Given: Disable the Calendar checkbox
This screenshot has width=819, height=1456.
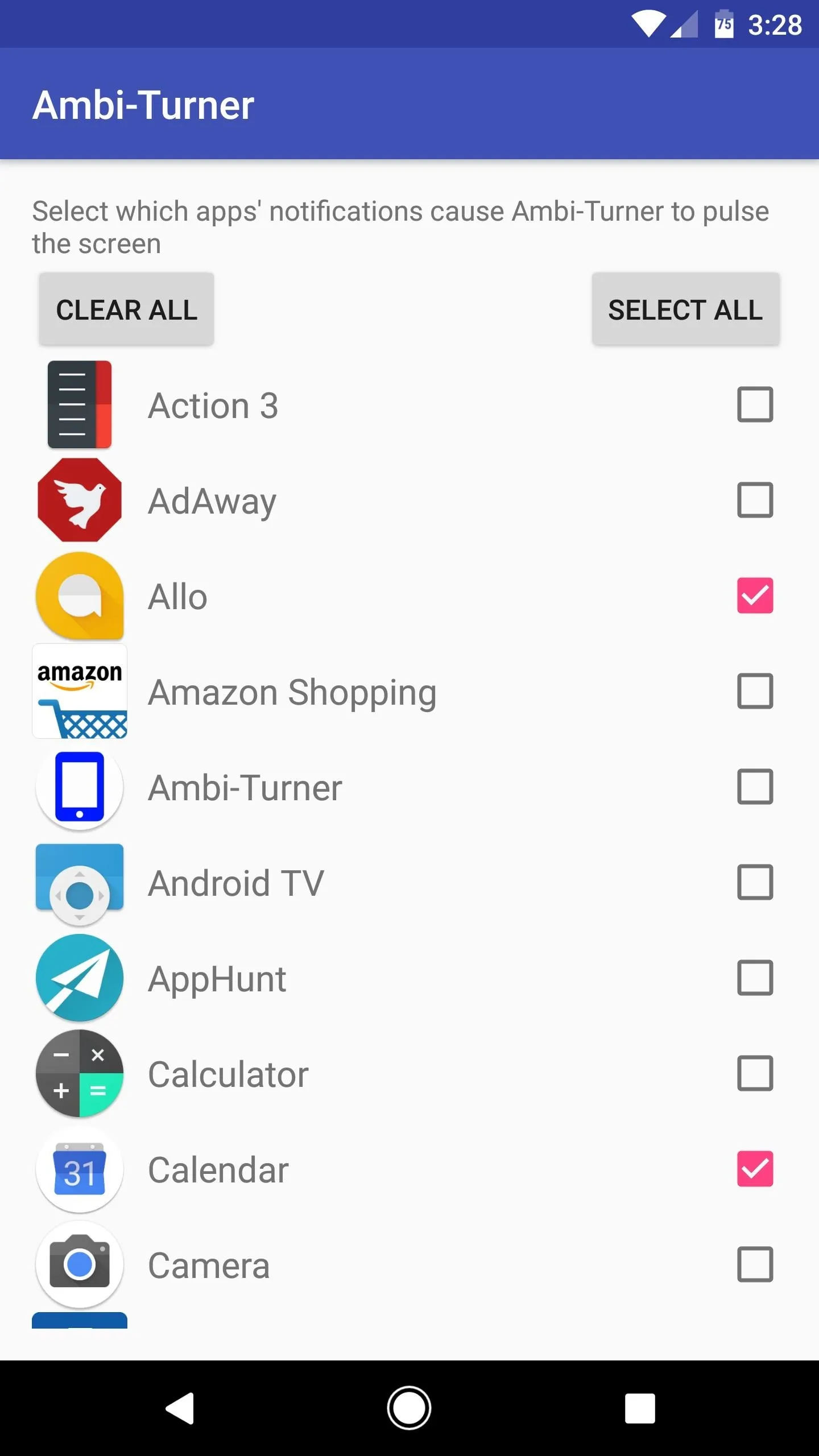Looking at the screenshot, I should pos(755,1169).
